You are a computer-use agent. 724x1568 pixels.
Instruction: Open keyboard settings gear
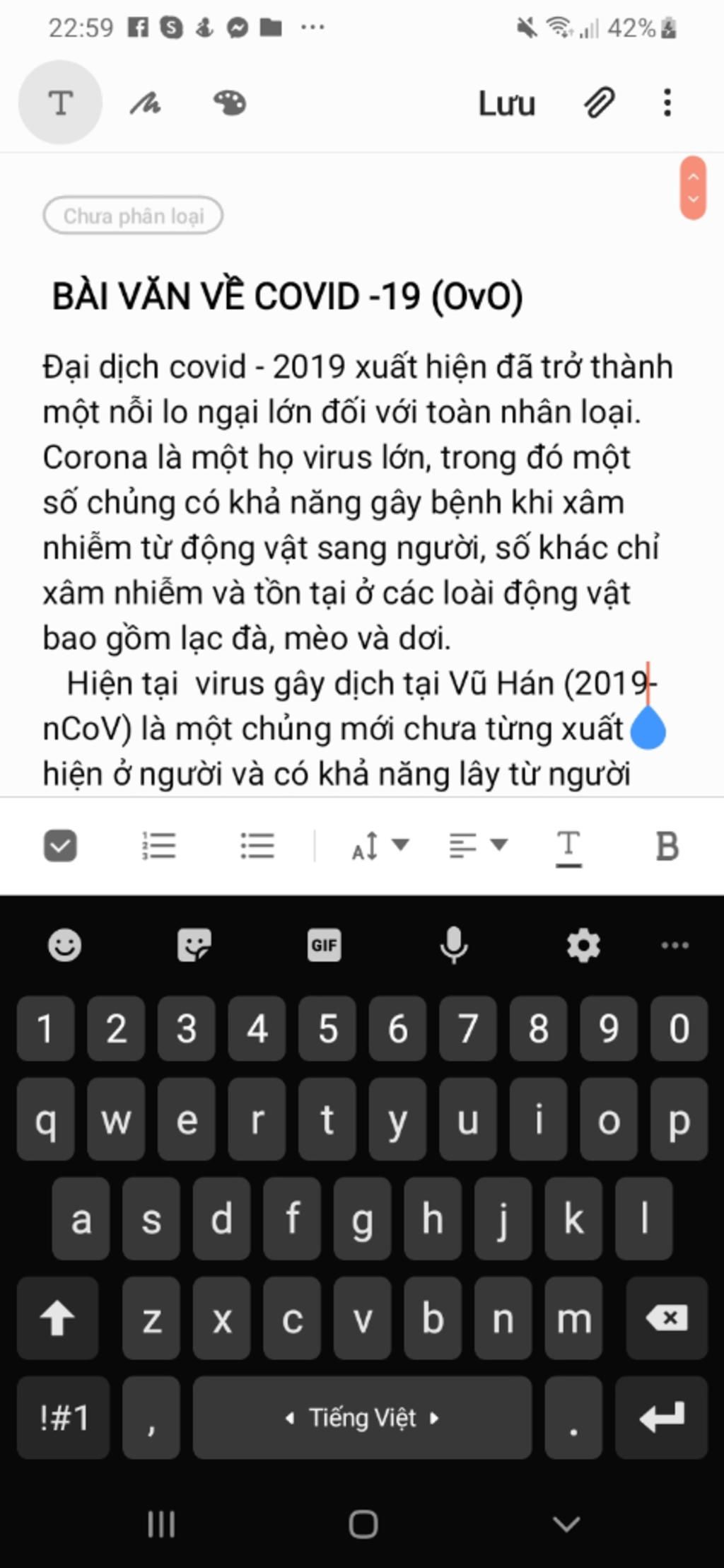pyautogui.click(x=583, y=945)
